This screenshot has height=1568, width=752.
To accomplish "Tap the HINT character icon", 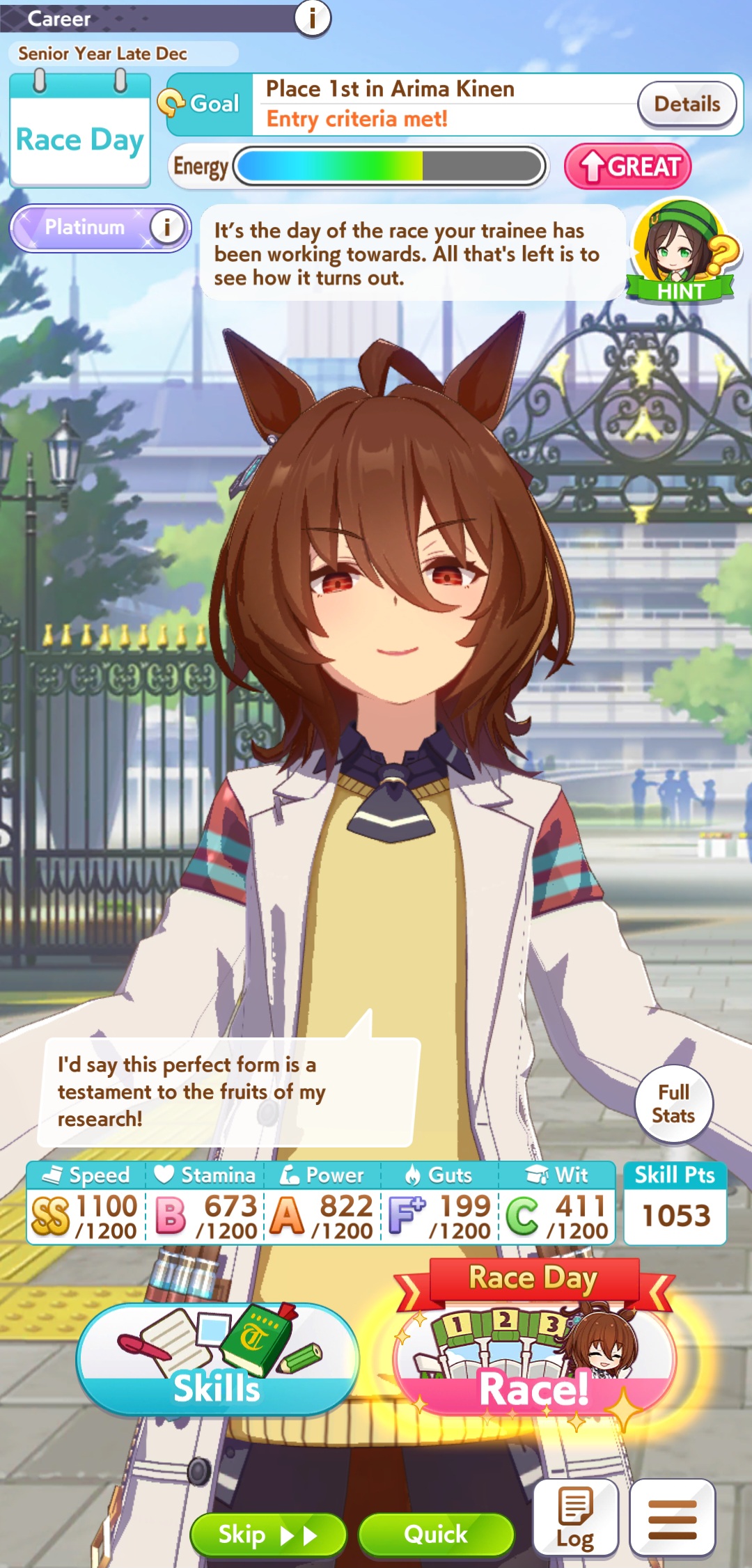I will pos(680,252).
